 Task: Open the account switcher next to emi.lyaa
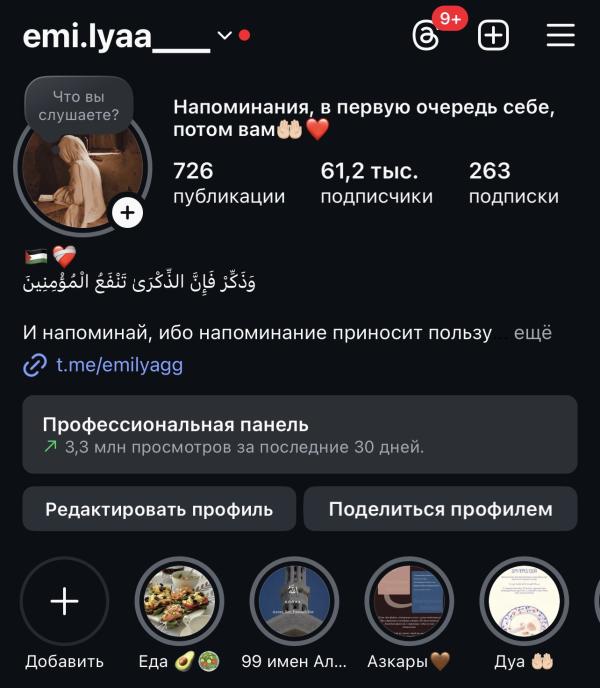(x=224, y=36)
